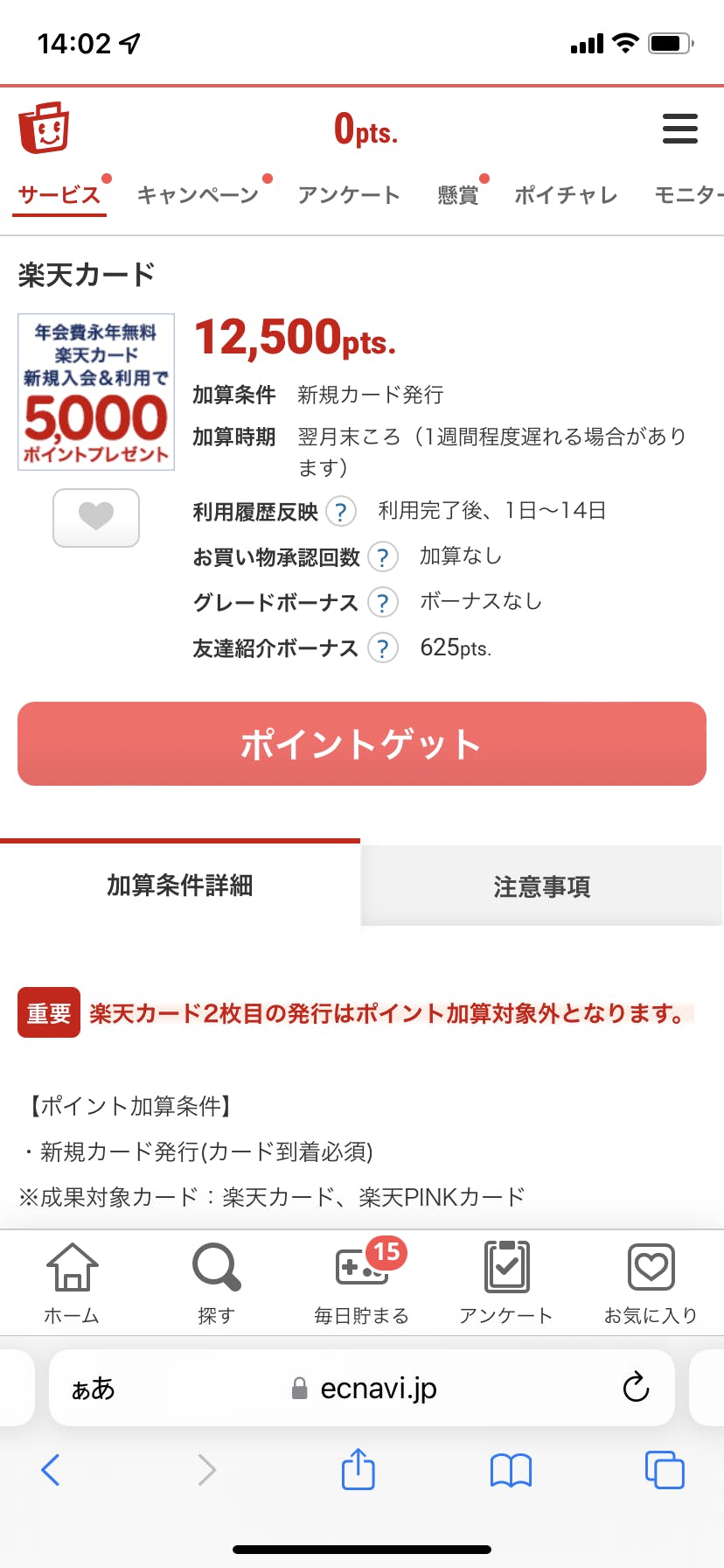
Task: Open help for 利用履歴反映
Action: coord(340,511)
